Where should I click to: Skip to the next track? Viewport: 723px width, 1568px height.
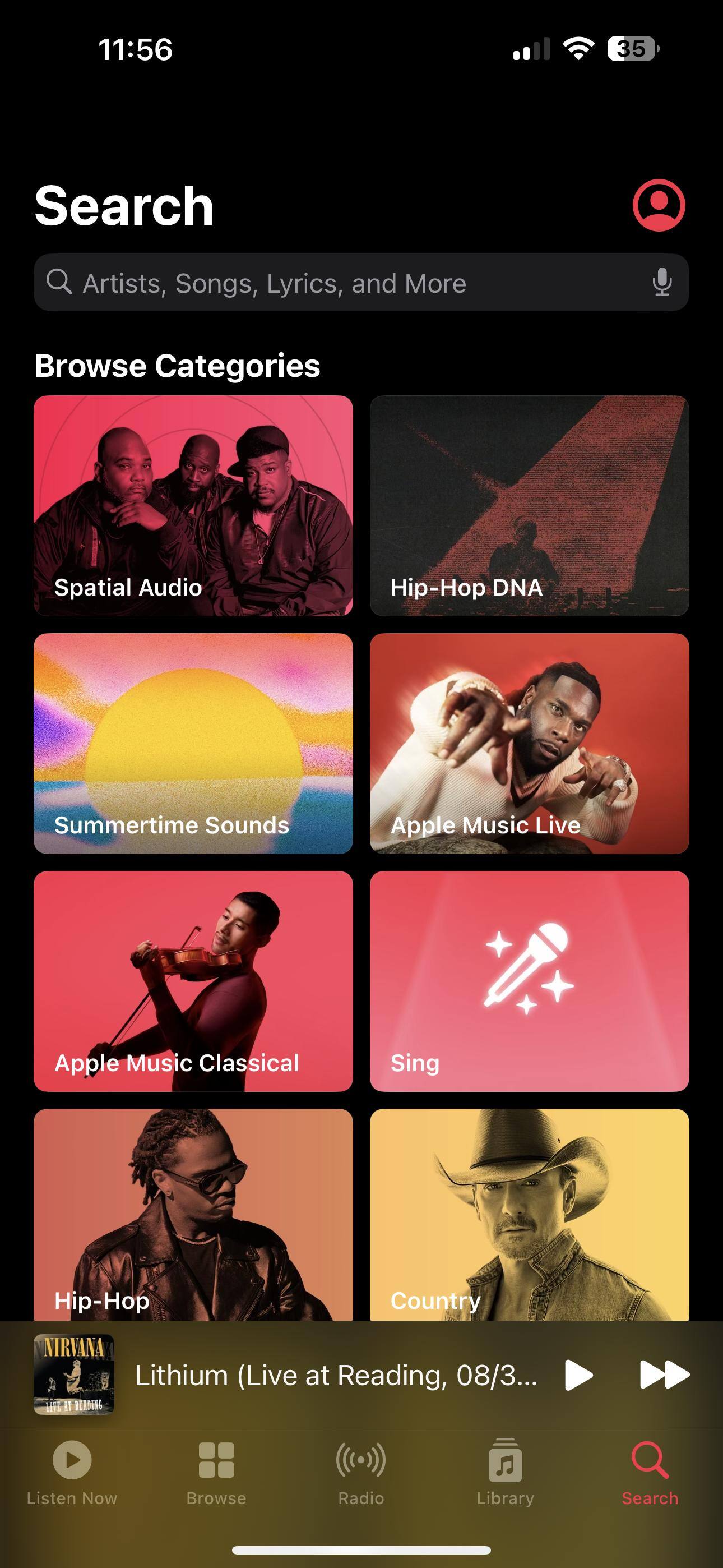pos(664,1375)
